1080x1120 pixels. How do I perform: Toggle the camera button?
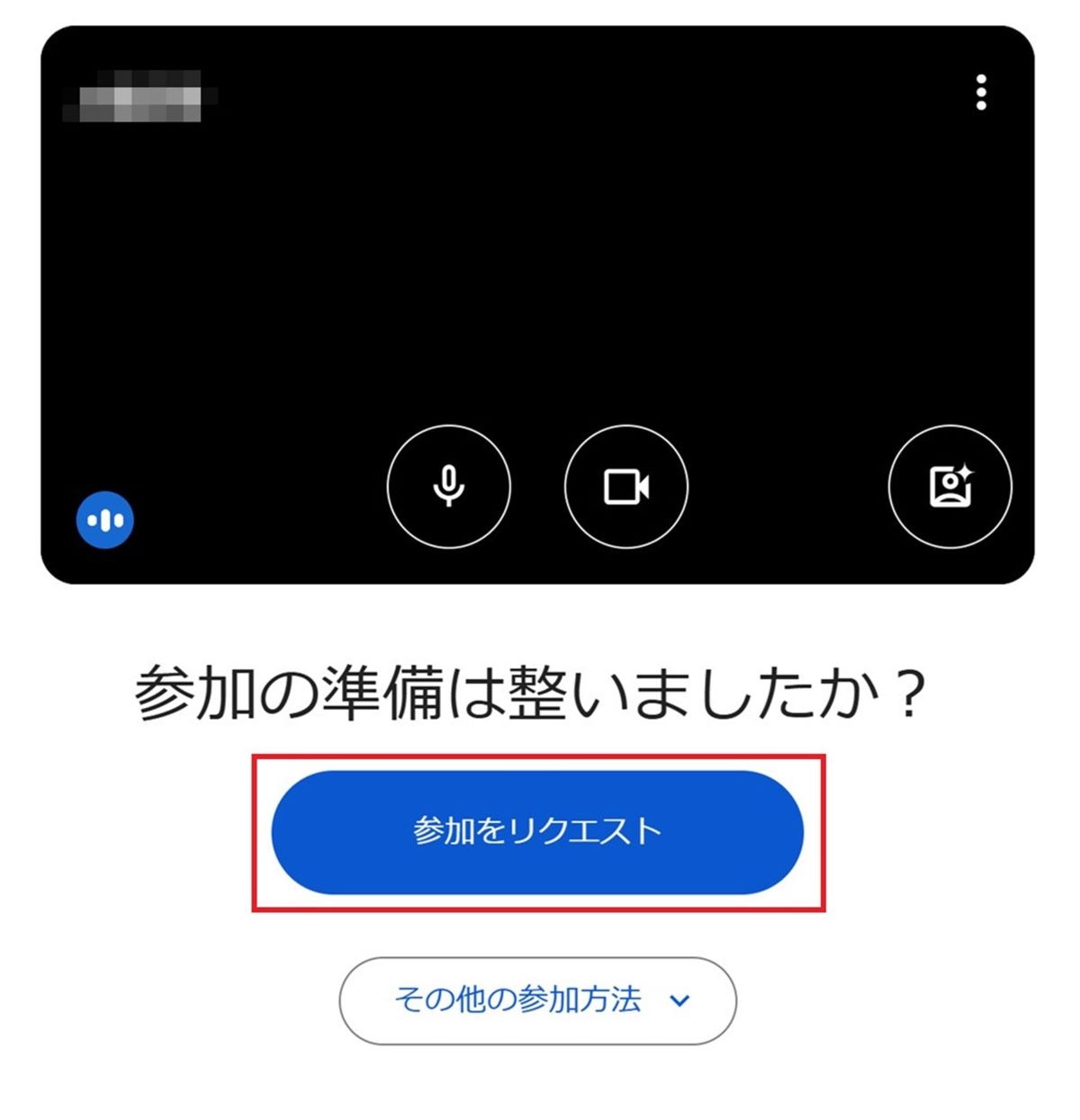click(x=625, y=487)
